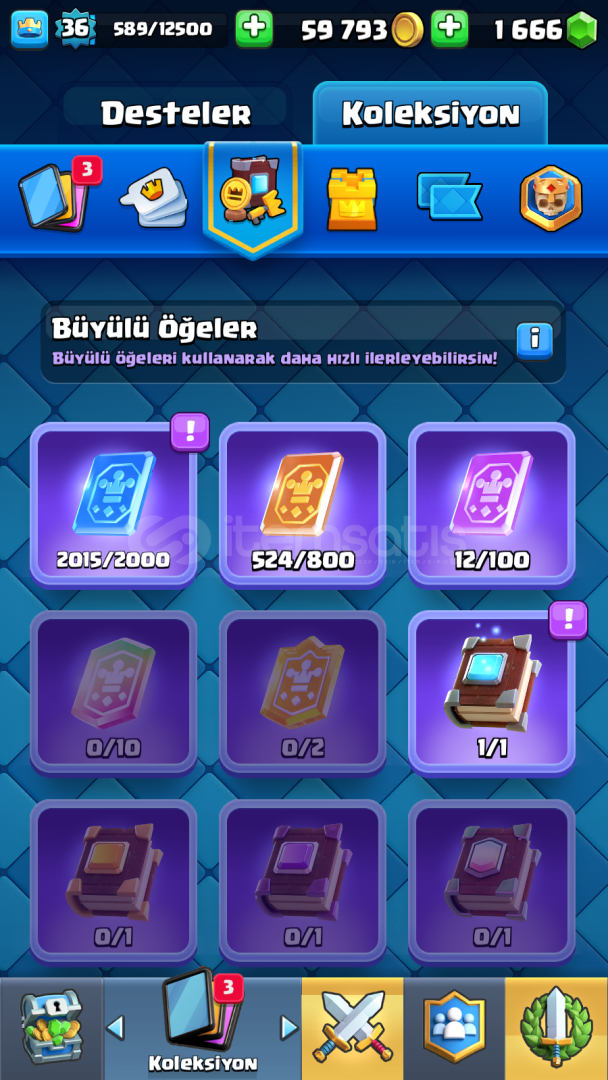This screenshot has height=1080, width=608.
Task: Open the clan social tab
Action: pos(454,1028)
